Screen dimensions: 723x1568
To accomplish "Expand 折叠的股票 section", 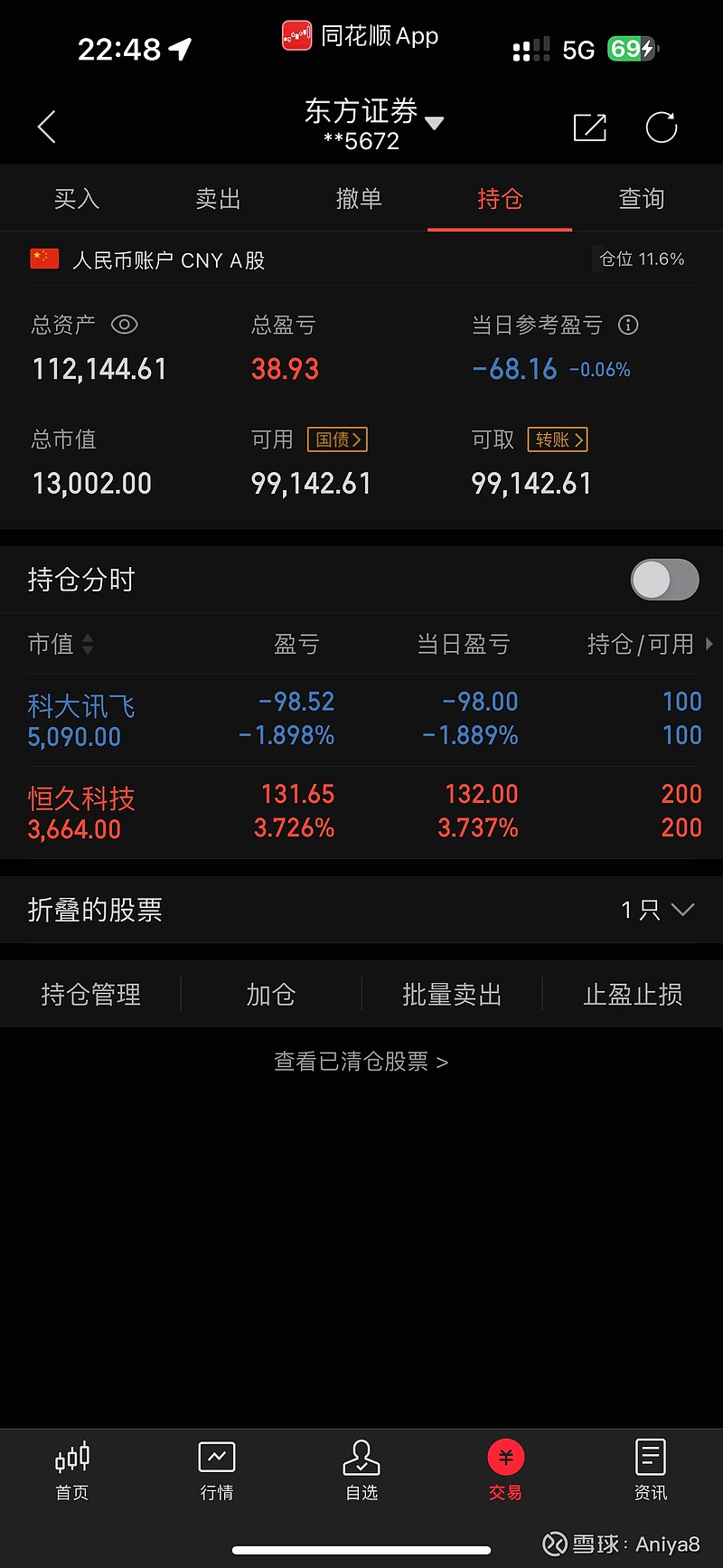I will [x=361, y=910].
